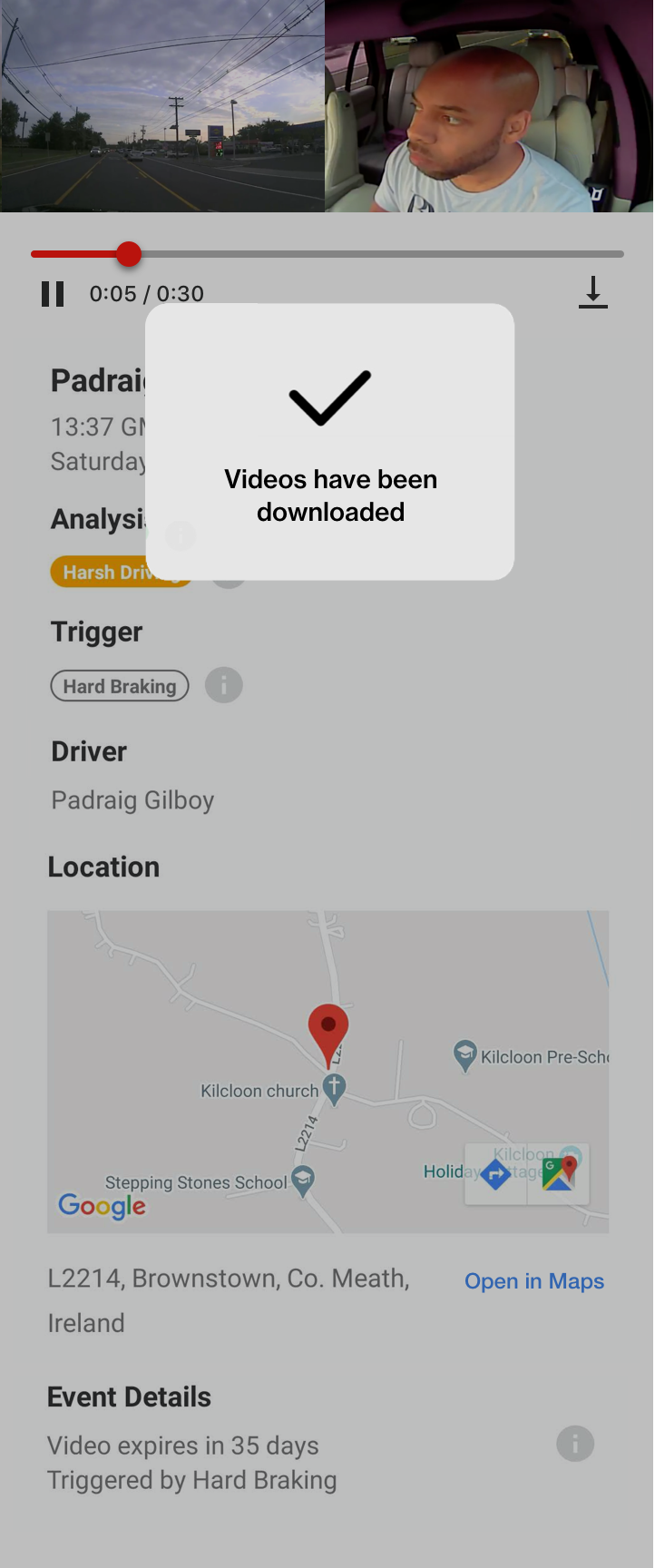Pause the video playback
Viewport: 655px width, 1568px height.
pyautogui.click(x=53, y=294)
